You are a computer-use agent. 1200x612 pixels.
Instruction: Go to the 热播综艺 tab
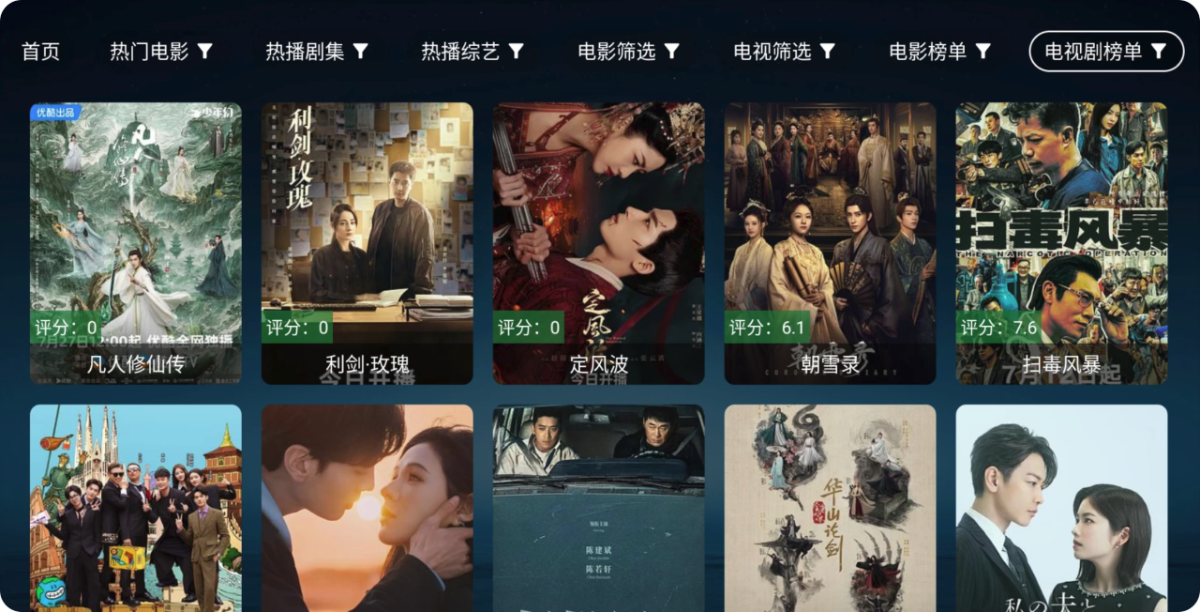click(473, 52)
